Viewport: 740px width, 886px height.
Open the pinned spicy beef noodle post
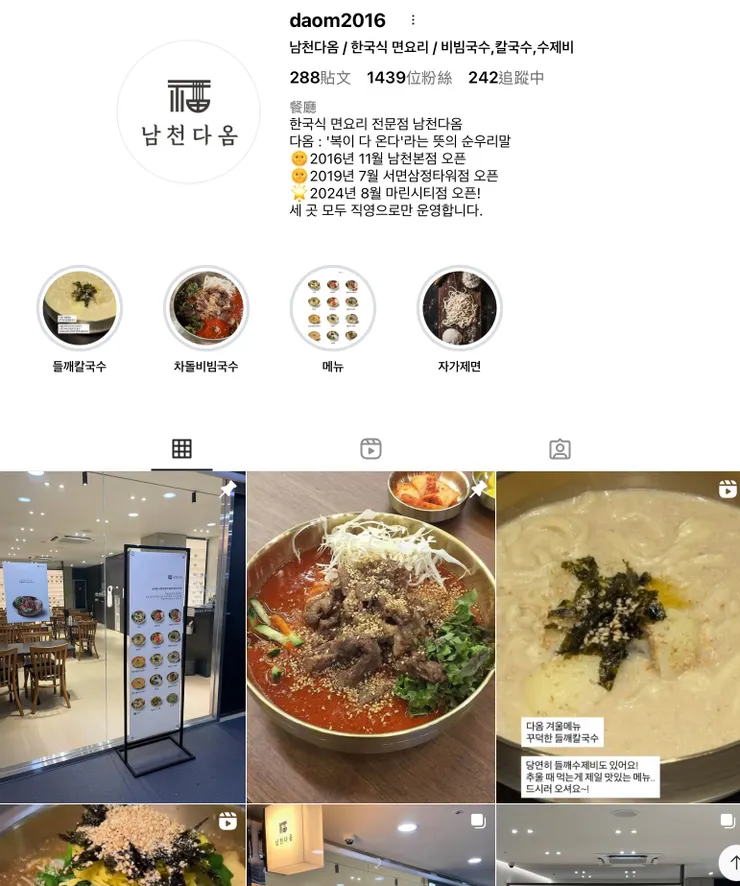(x=371, y=637)
